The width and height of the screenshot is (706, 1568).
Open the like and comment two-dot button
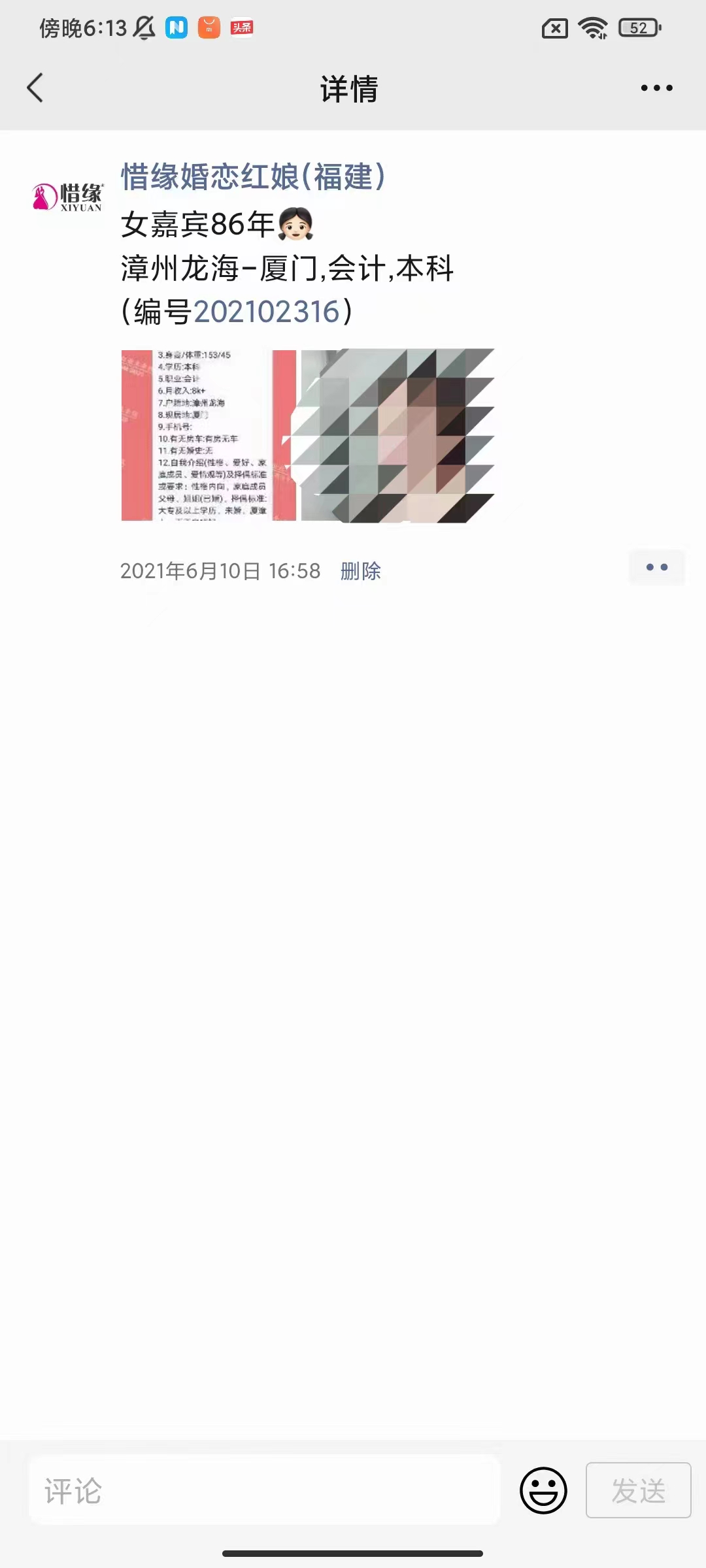pos(656,567)
